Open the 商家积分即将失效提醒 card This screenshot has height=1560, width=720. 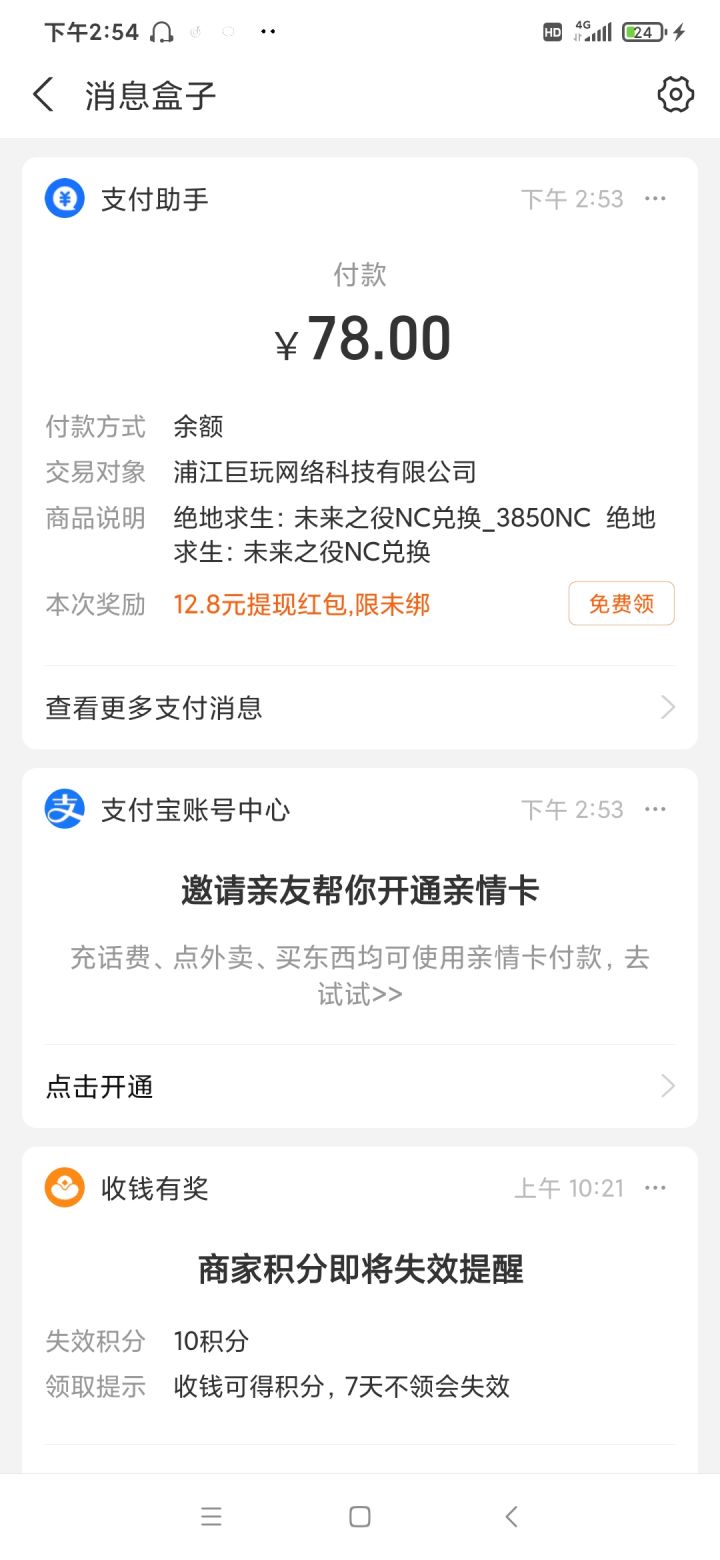(x=360, y=1270)
